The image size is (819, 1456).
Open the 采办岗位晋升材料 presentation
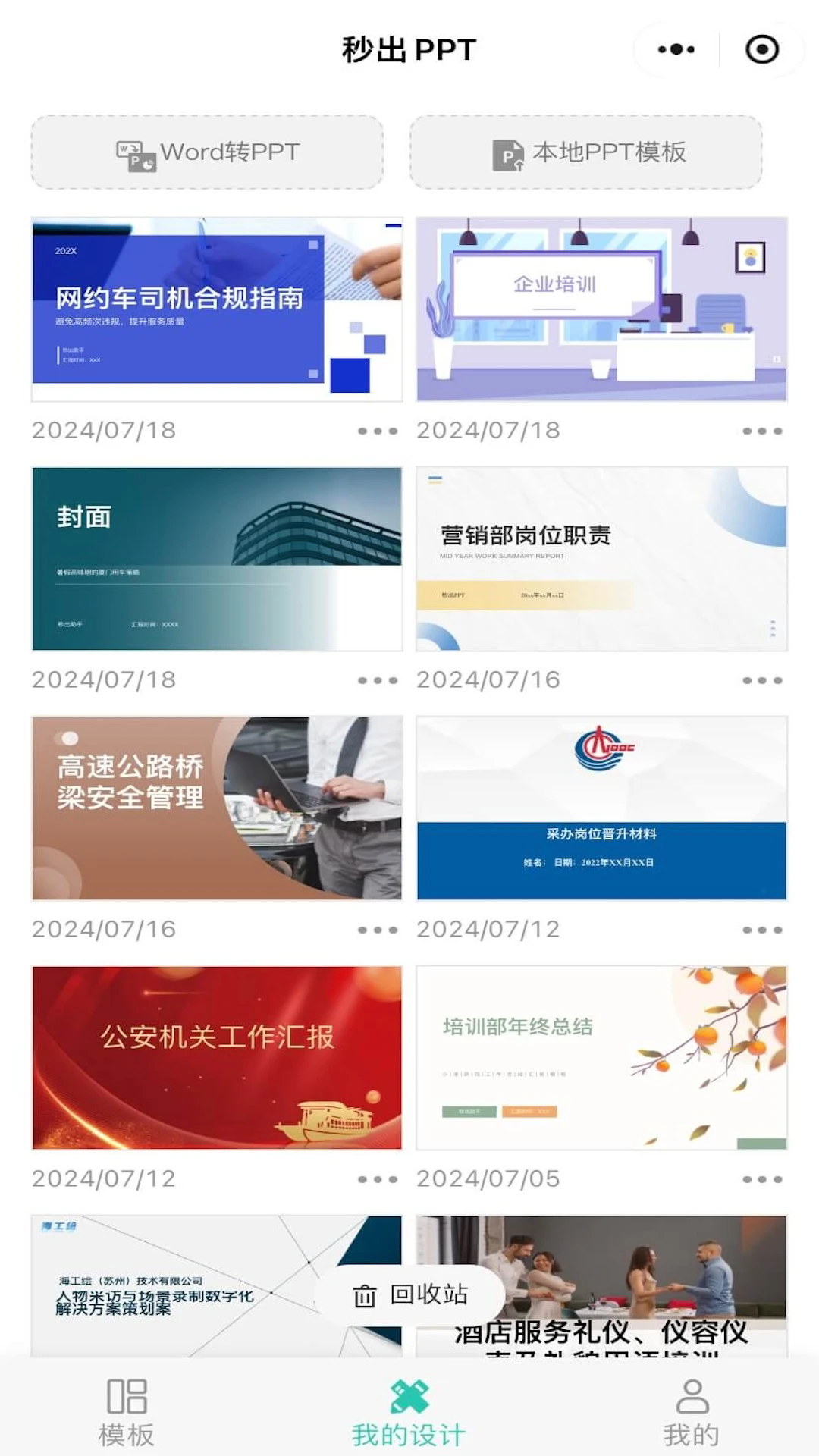point(601,808)
